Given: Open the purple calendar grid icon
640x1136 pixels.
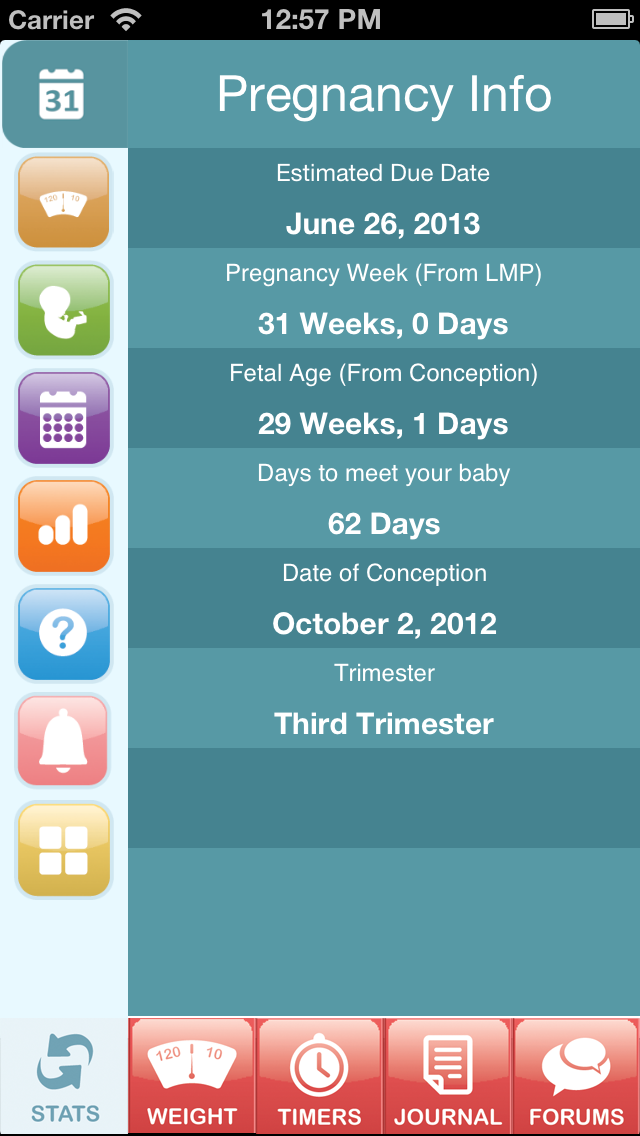Looking at the screenshot, I should [x=64, y=418].
